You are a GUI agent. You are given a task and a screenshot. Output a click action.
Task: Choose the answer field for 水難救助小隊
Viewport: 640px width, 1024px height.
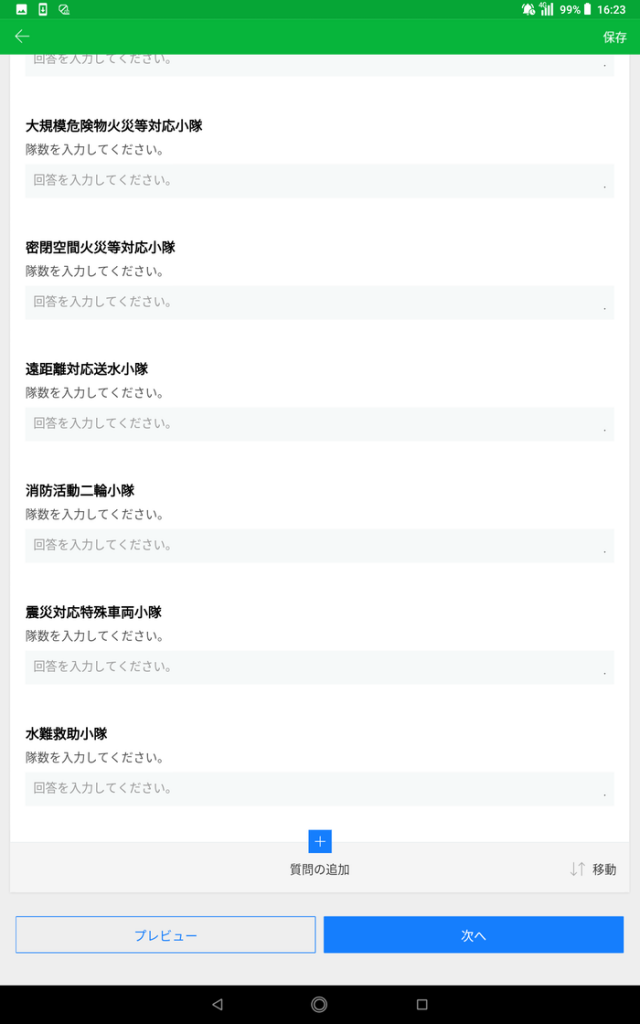click(x=319, y=788)
